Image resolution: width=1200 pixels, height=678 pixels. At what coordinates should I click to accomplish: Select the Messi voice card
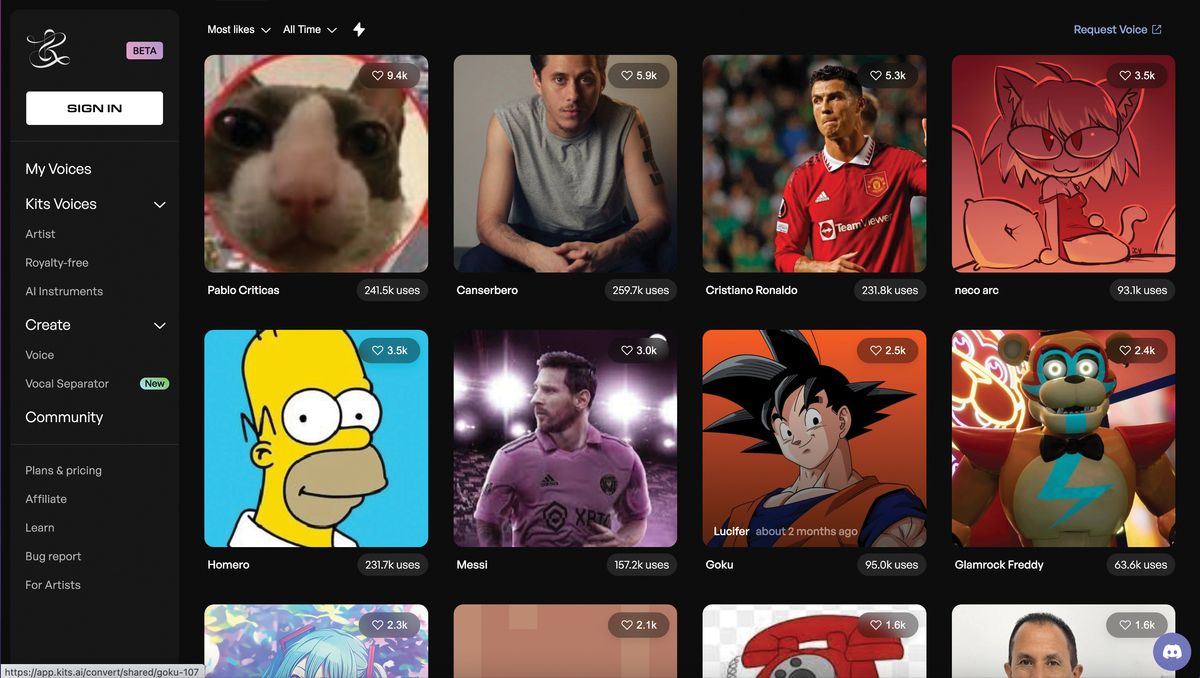tap(565, 438)
